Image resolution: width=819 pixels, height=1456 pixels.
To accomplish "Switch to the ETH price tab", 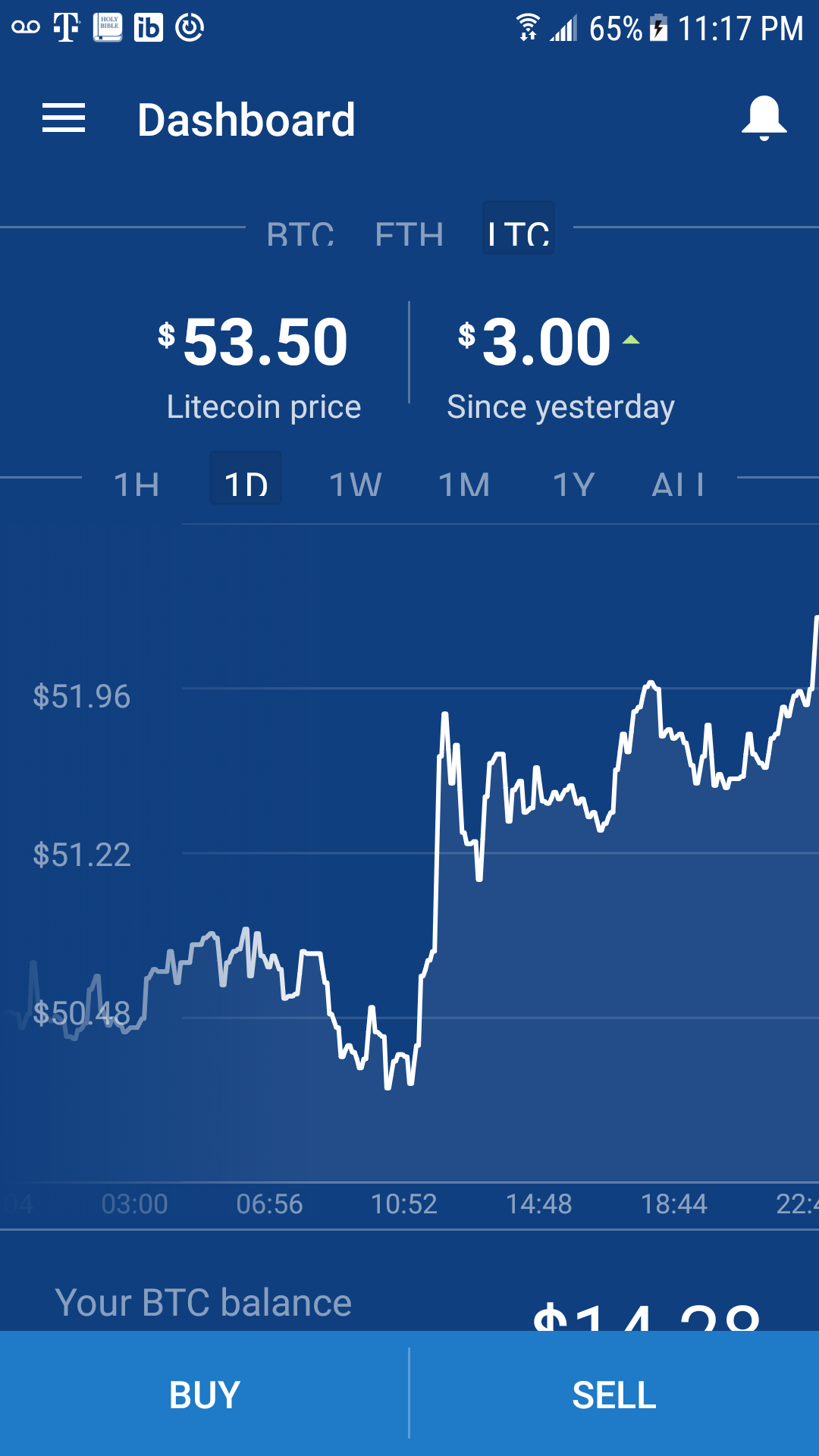I will 409,233.
